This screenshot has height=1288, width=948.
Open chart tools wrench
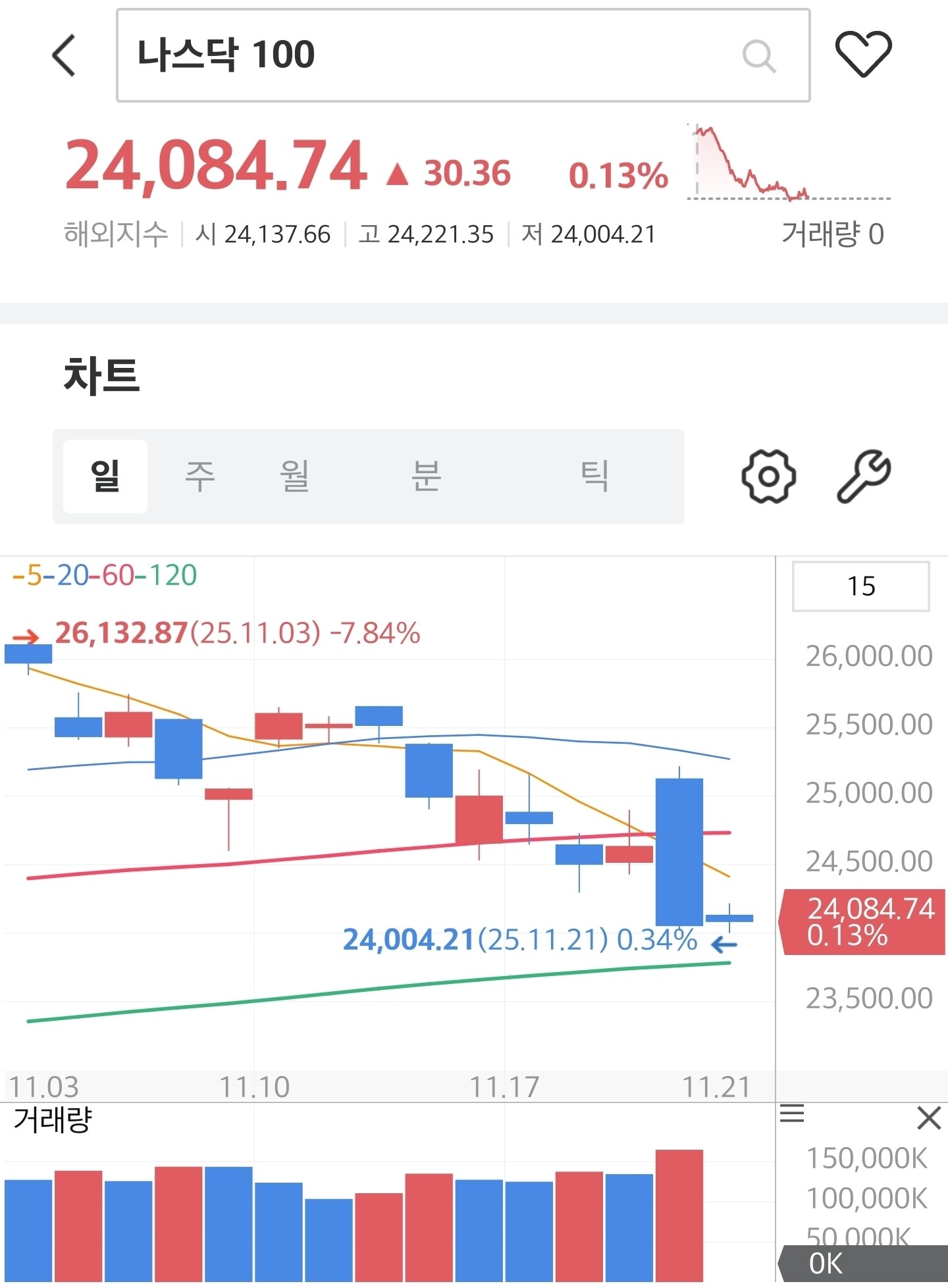(x=863, y=477)
